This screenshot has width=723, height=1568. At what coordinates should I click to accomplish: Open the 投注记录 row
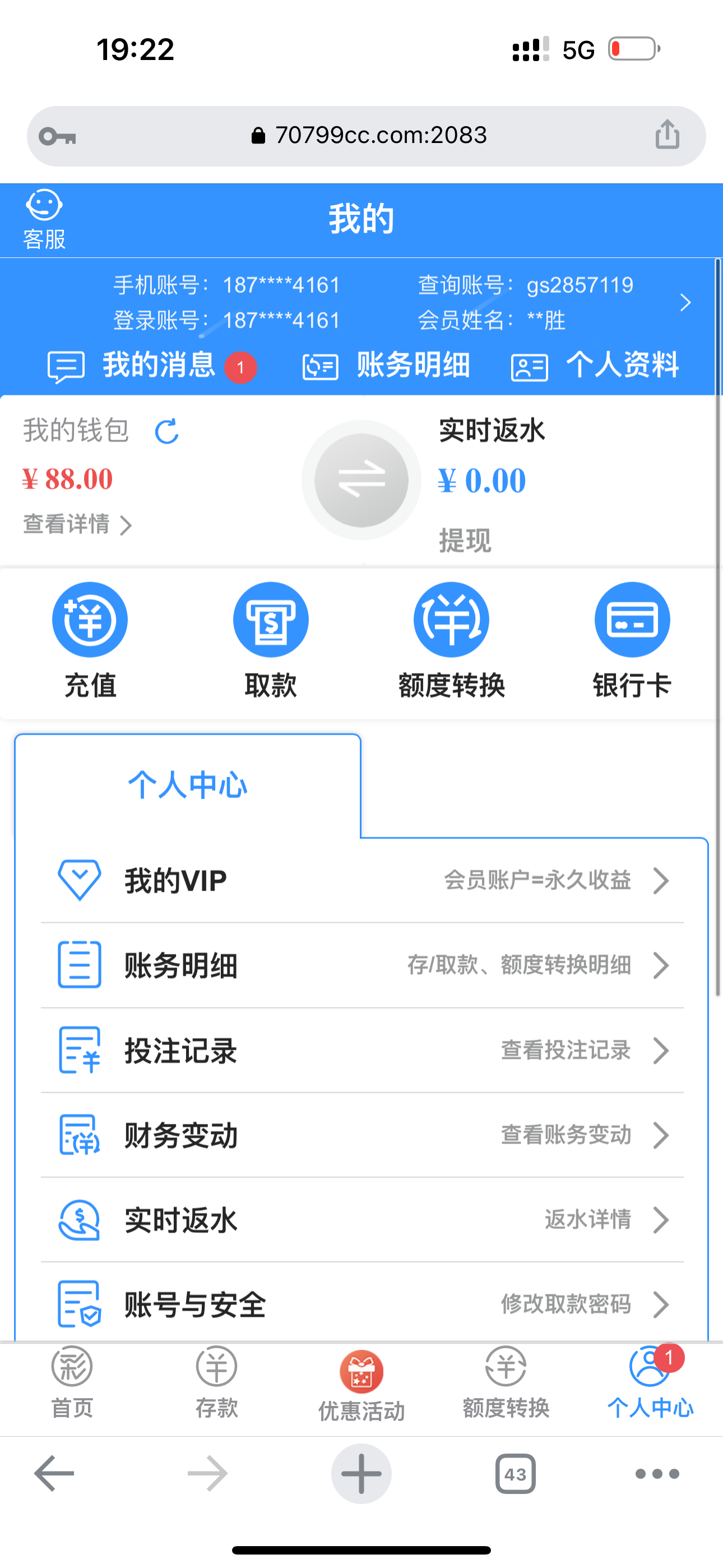[x=361, y=1050]
